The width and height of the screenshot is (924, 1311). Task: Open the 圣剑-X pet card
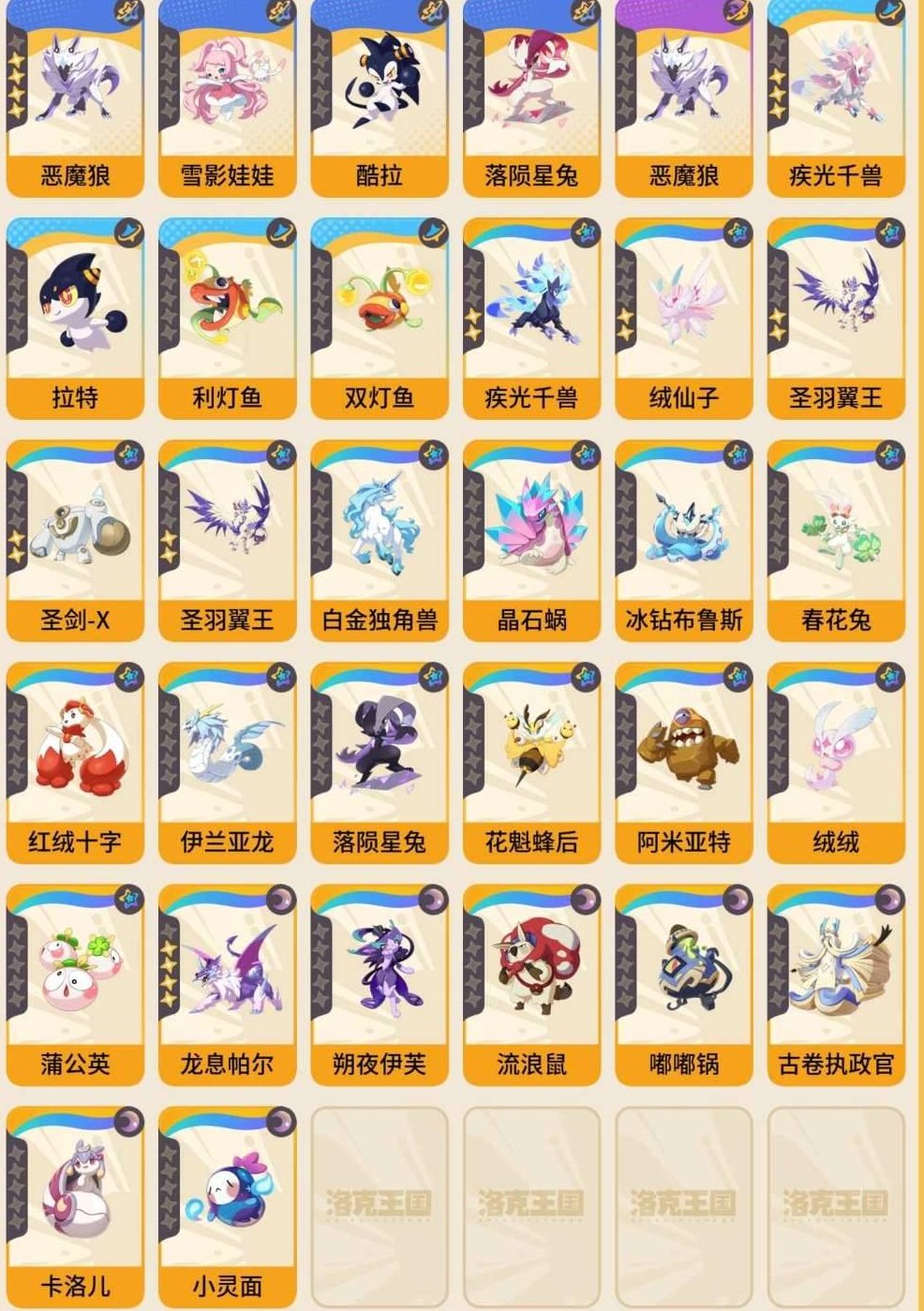pos(75,541)
